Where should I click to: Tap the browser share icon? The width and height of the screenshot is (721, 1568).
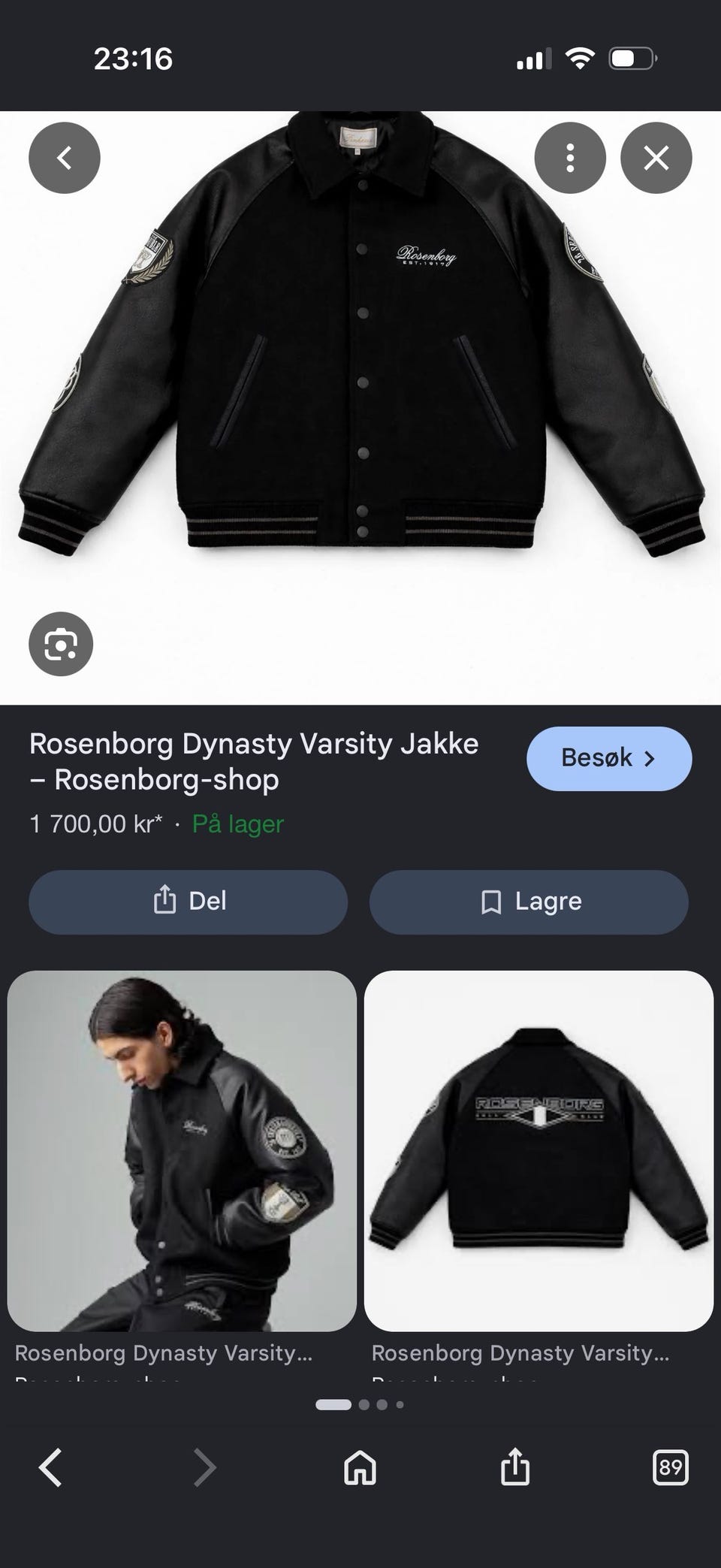point(515,1467)
